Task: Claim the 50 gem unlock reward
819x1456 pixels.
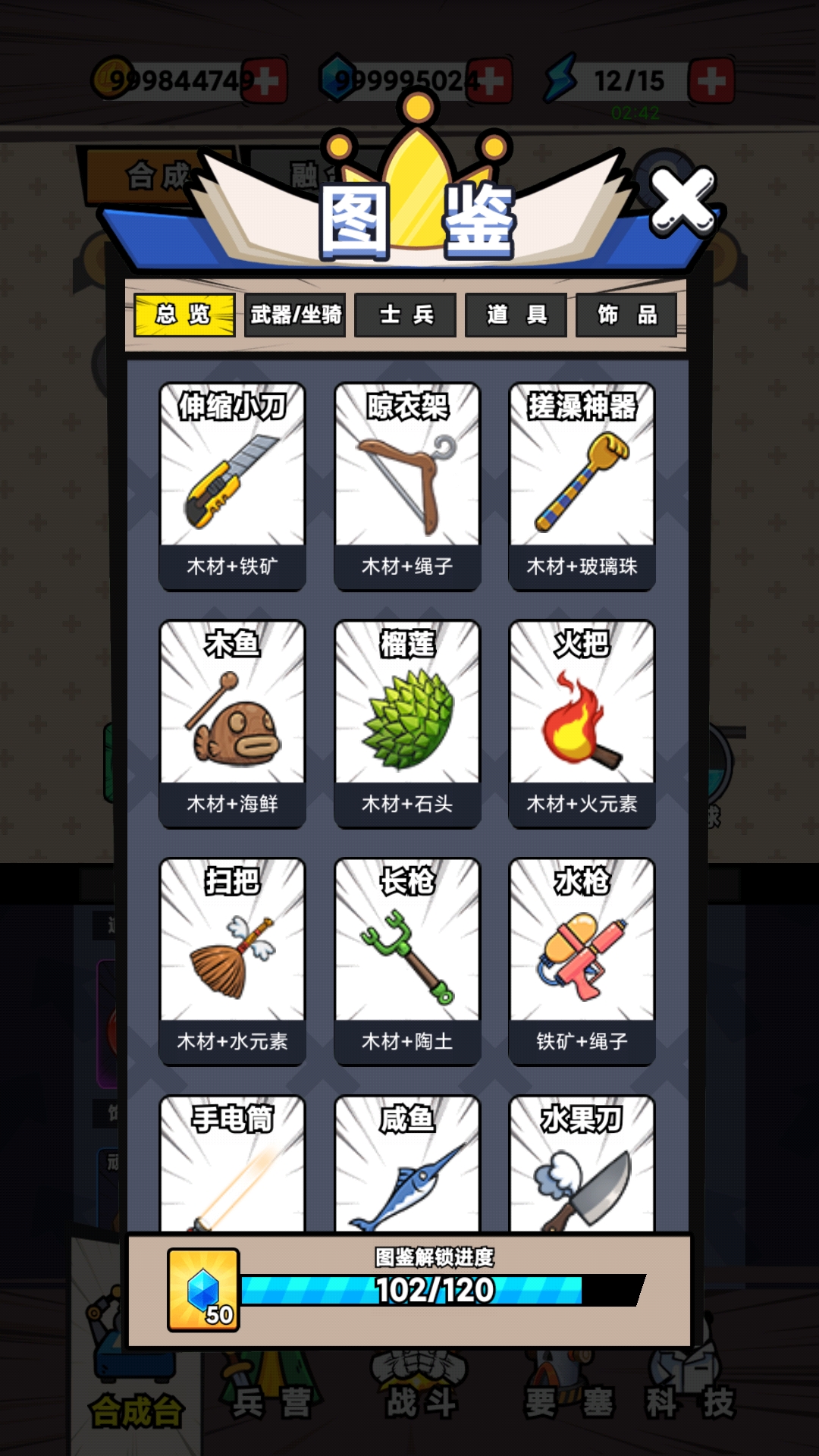Action: tap(203, 1290)
